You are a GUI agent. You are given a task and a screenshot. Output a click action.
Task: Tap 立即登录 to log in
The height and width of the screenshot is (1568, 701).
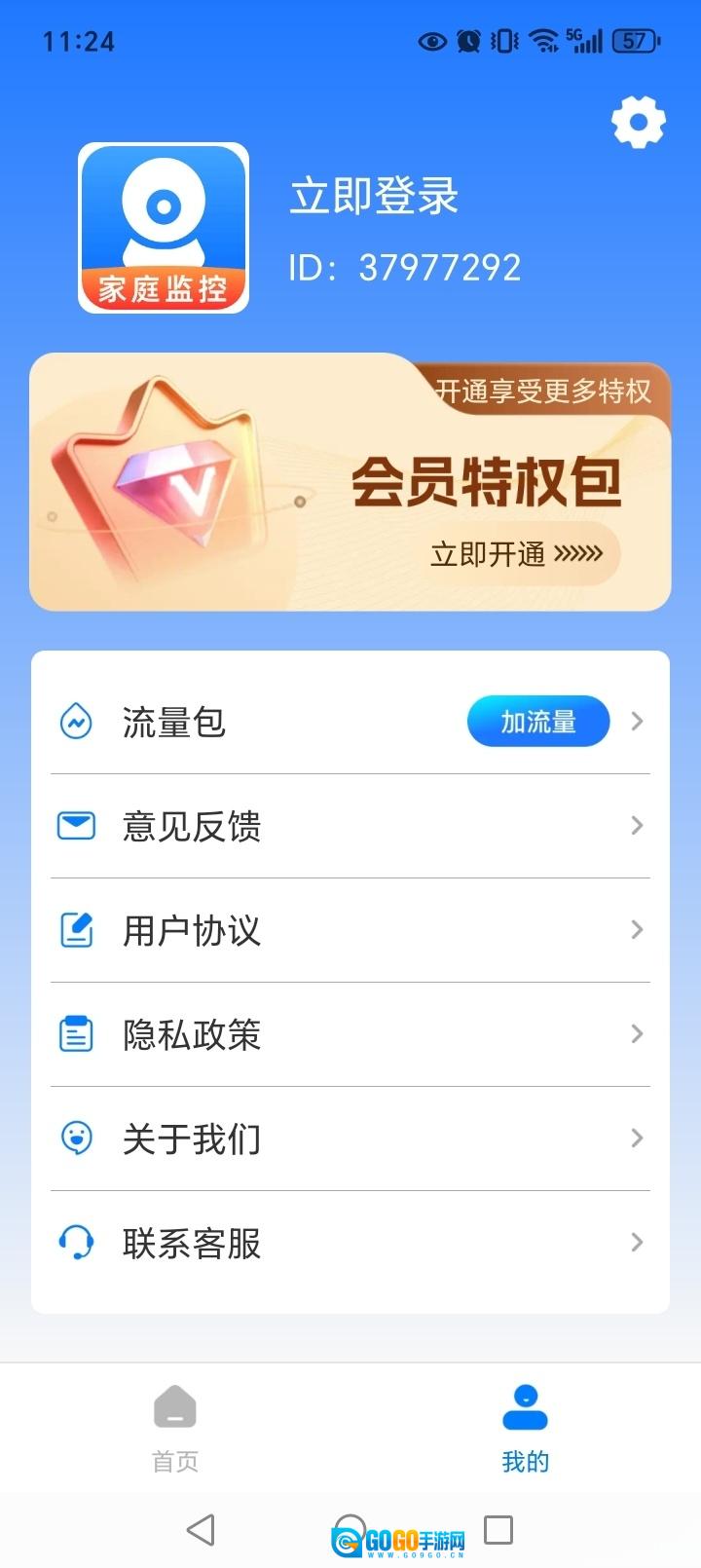pos(374,196)
